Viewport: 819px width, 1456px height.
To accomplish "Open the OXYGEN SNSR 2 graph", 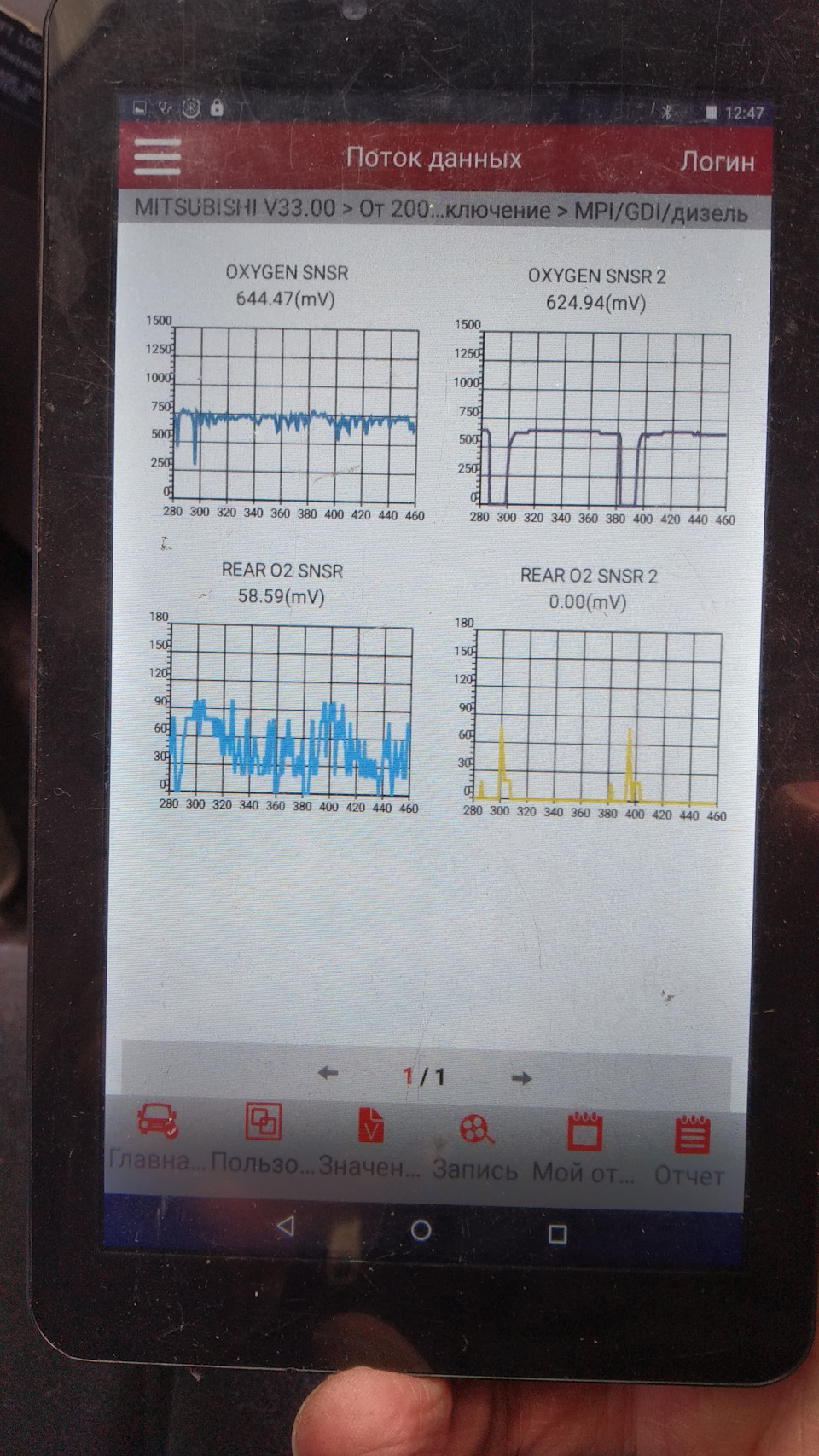I will click(x=595, y=397).
